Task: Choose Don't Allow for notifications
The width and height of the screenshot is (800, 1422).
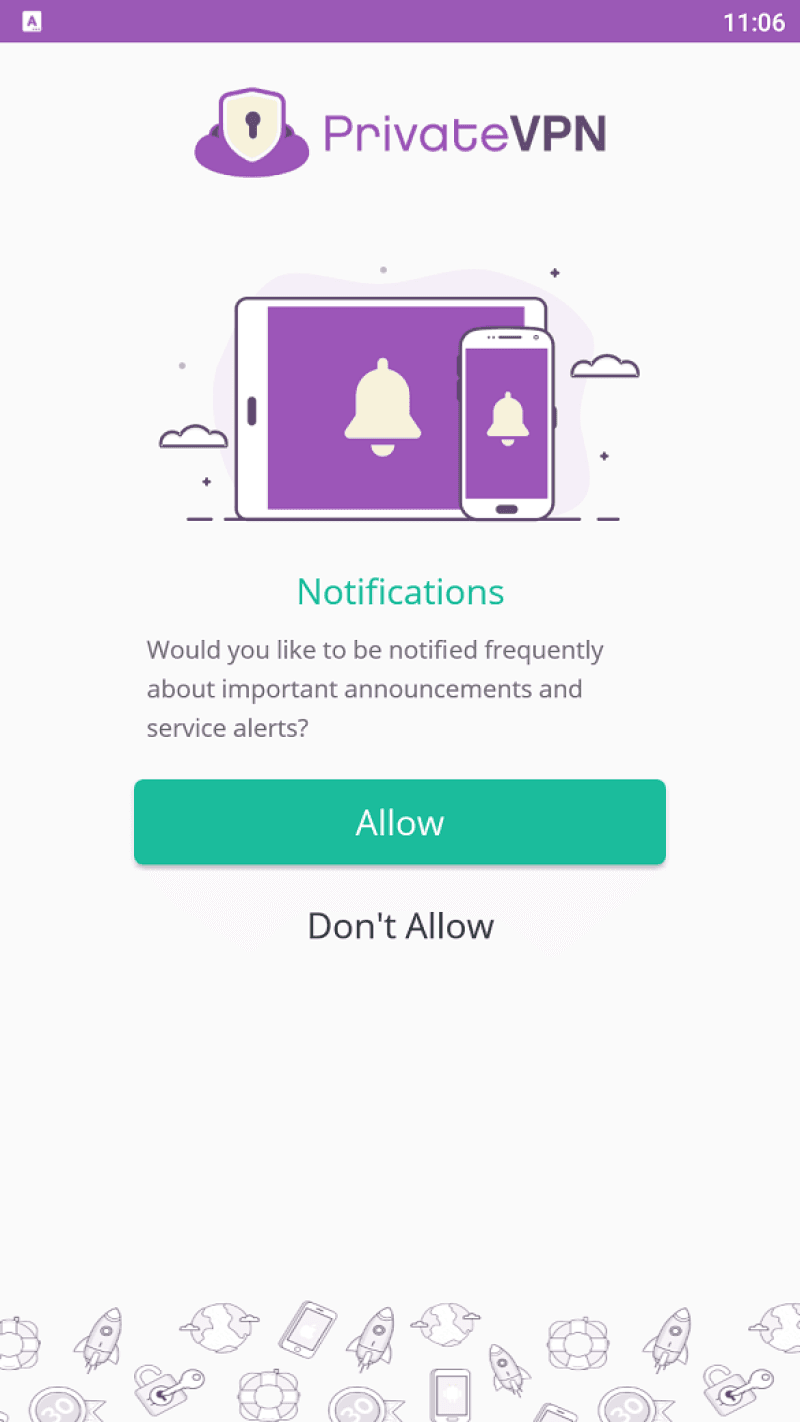Action: click(x=400, y=926)
